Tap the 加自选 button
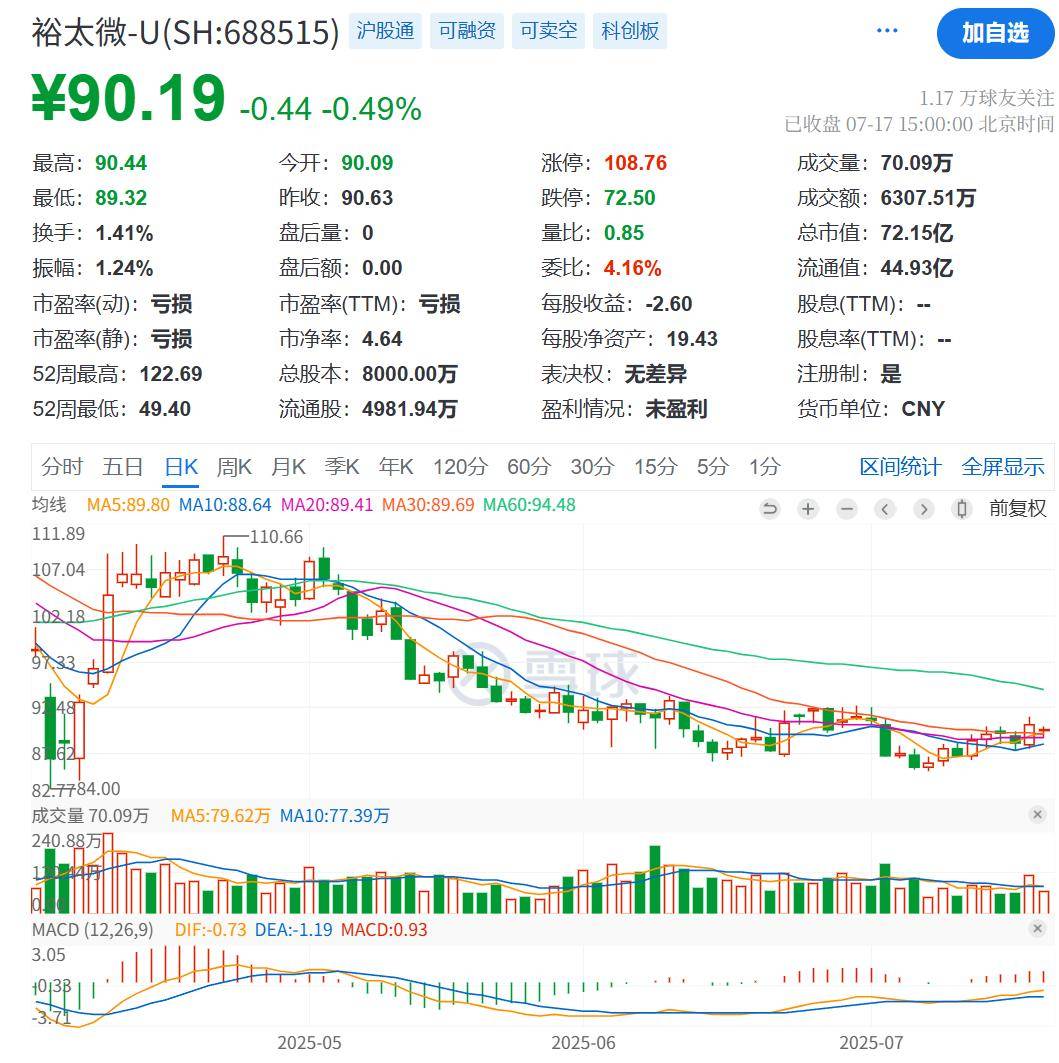Viewport: 1059px width, 1063px height. pyautogui.click(x=995, y=33)
